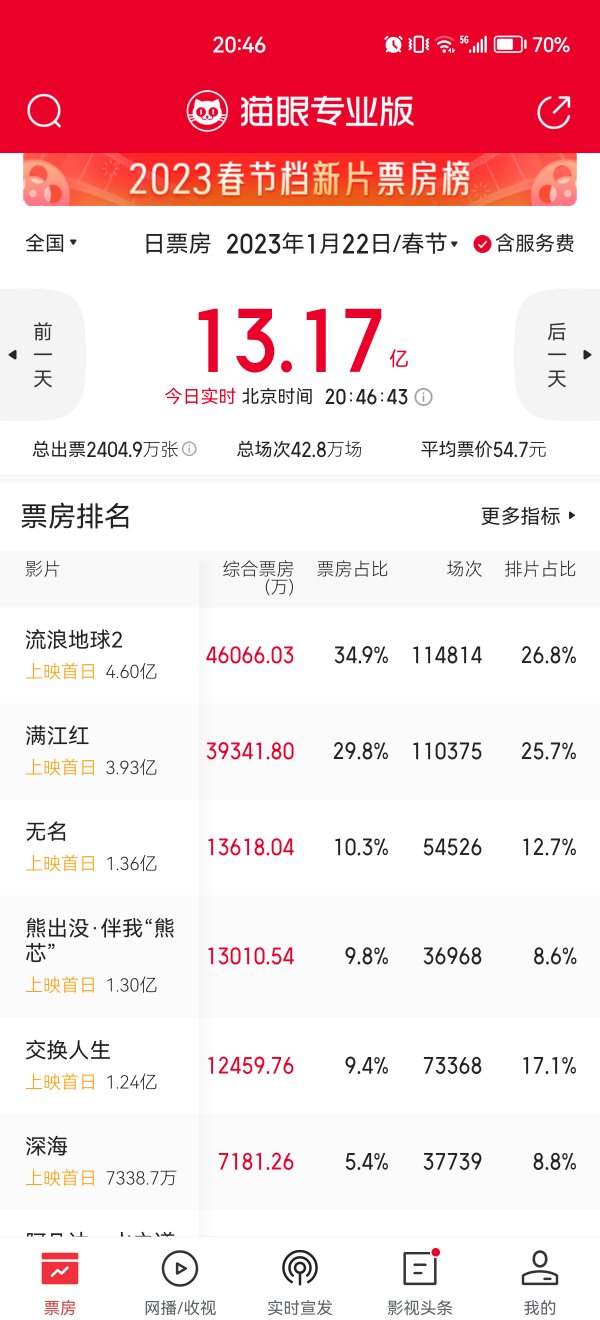The image size is (600, 1320).
Task: Open the date picker for 2023年1月22日/春节
Action: [343, 244]
